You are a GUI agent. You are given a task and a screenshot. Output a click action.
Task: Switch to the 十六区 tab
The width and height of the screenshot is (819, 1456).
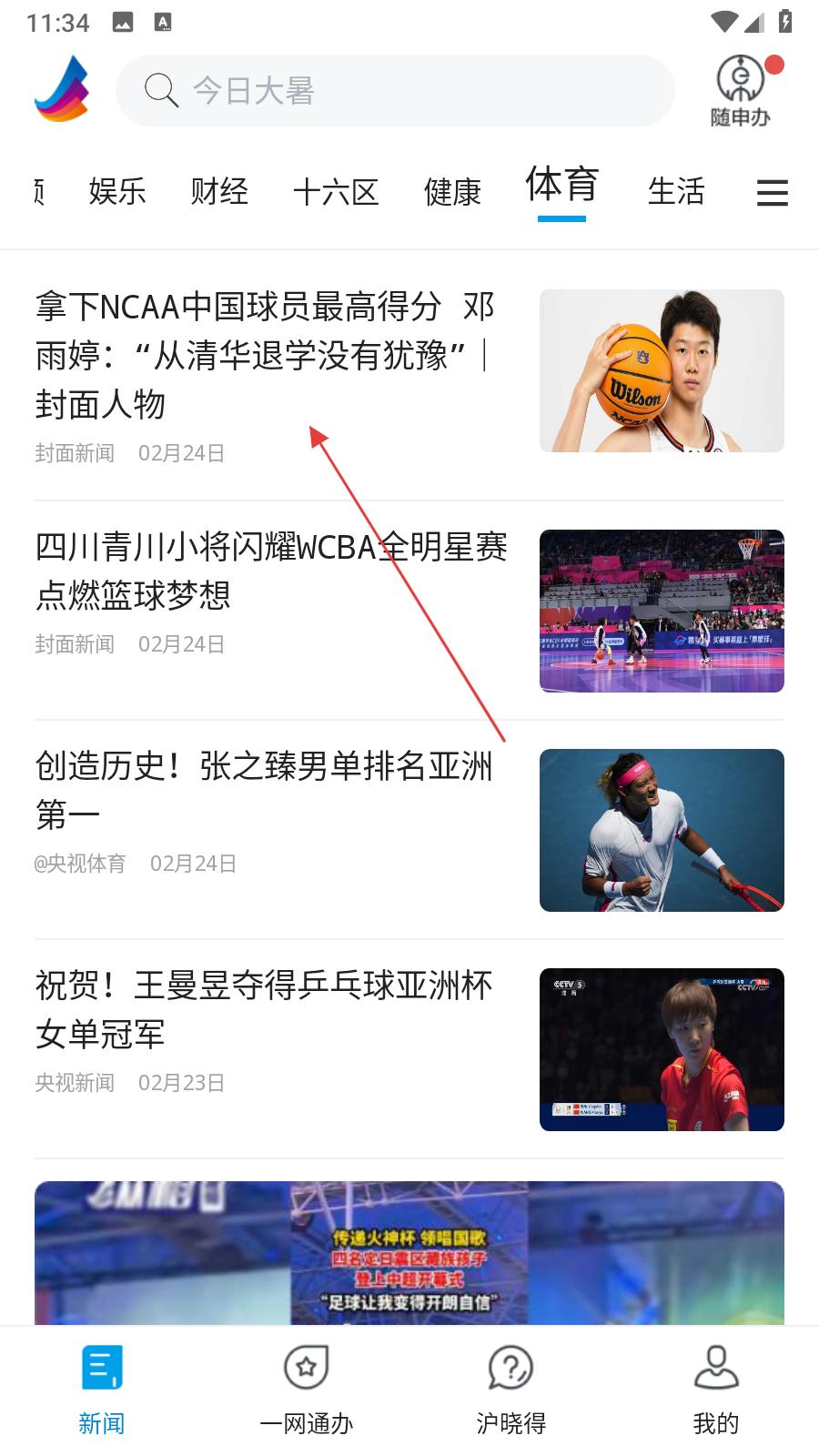click(x=336, y=192)
